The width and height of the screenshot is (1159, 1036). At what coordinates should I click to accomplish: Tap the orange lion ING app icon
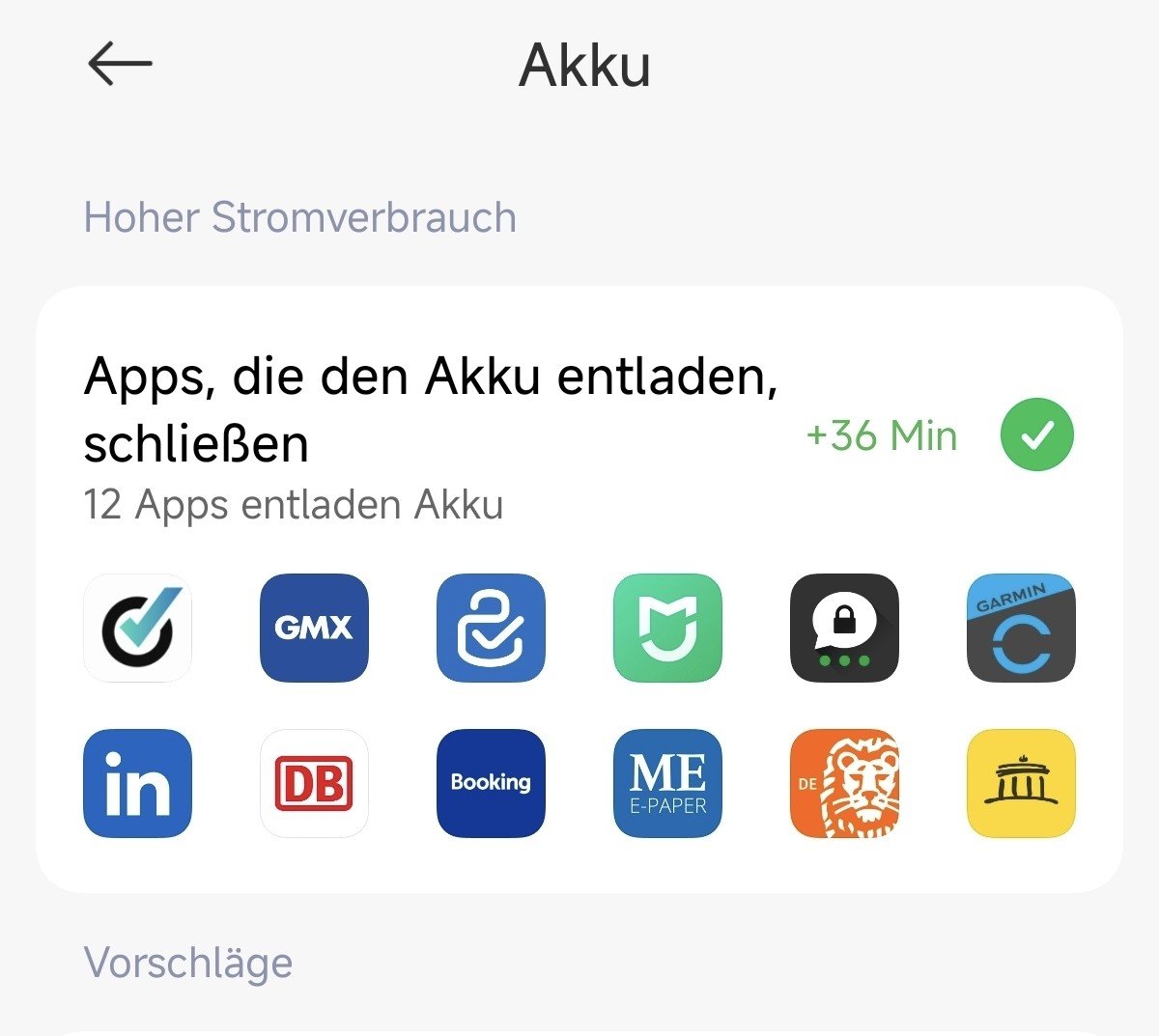pyautogui.click(x=844, y=783)
